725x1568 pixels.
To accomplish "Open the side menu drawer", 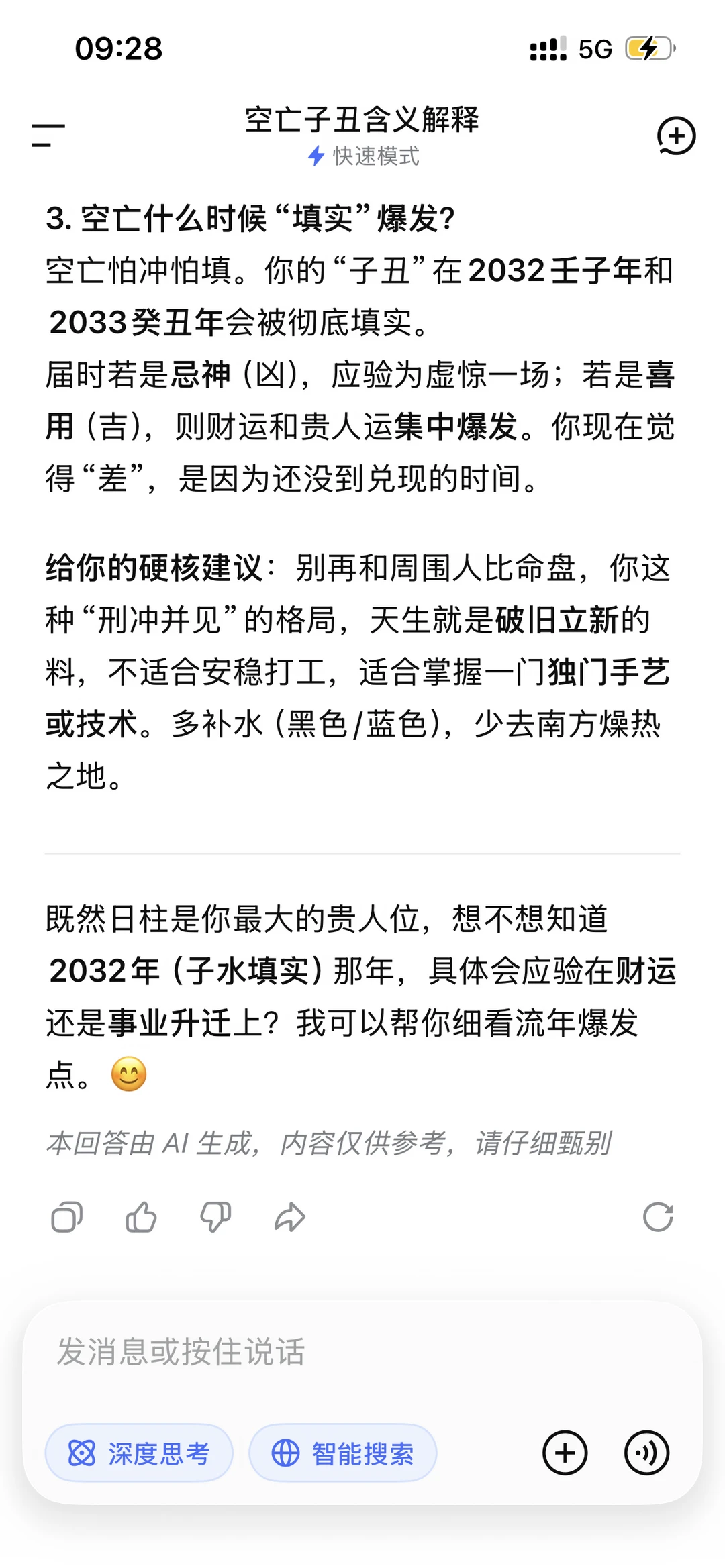I will point(48,135).
